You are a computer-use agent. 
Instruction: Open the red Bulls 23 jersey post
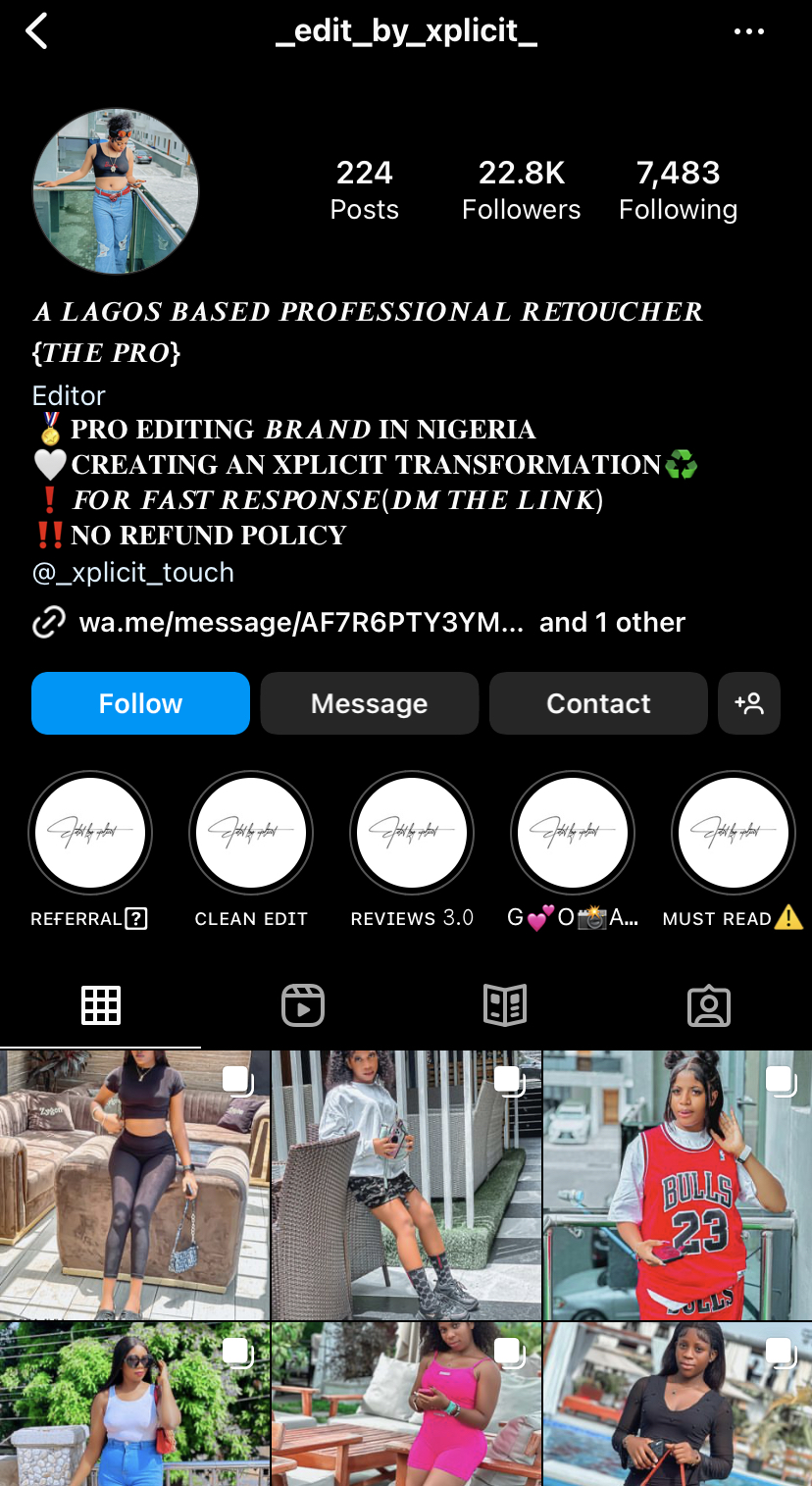(678, 1185)
